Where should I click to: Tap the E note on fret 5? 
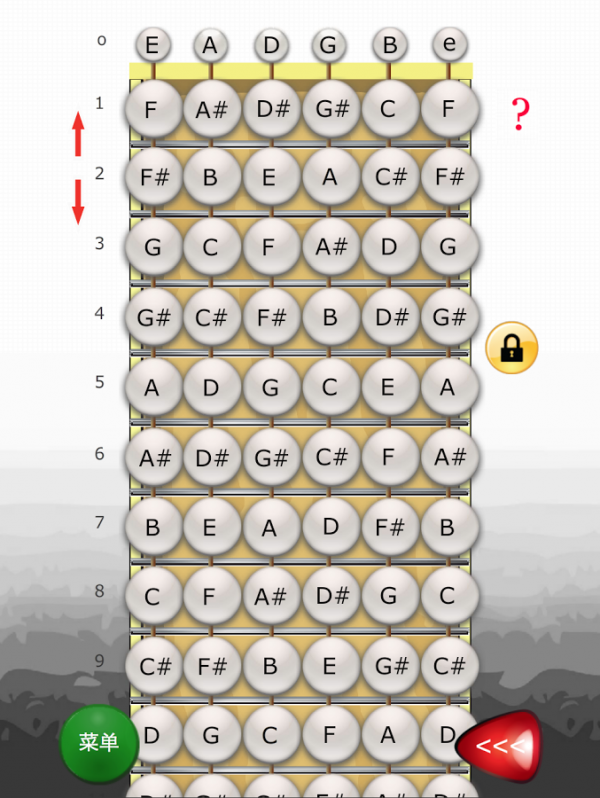click(x=389, y=387)
